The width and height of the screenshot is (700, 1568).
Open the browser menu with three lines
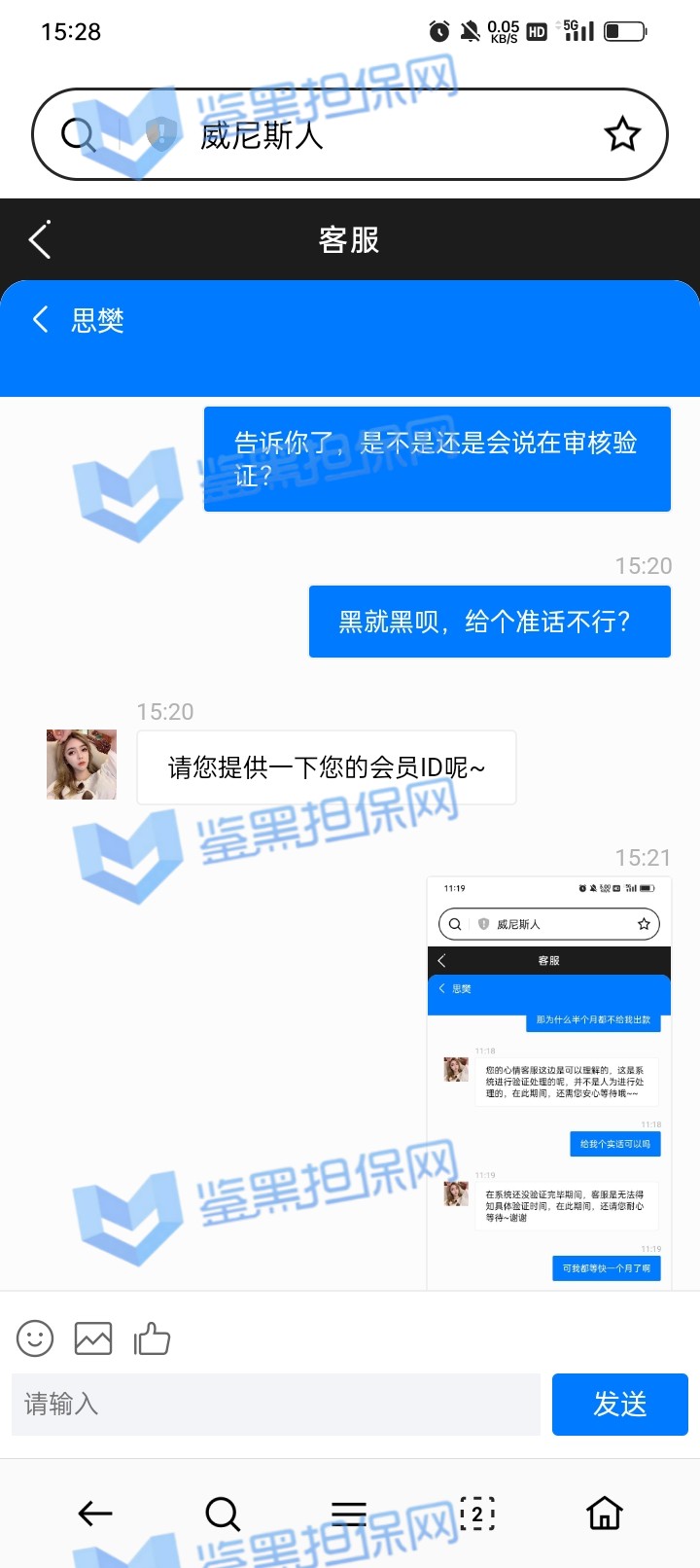click(x=349, y=1513)
